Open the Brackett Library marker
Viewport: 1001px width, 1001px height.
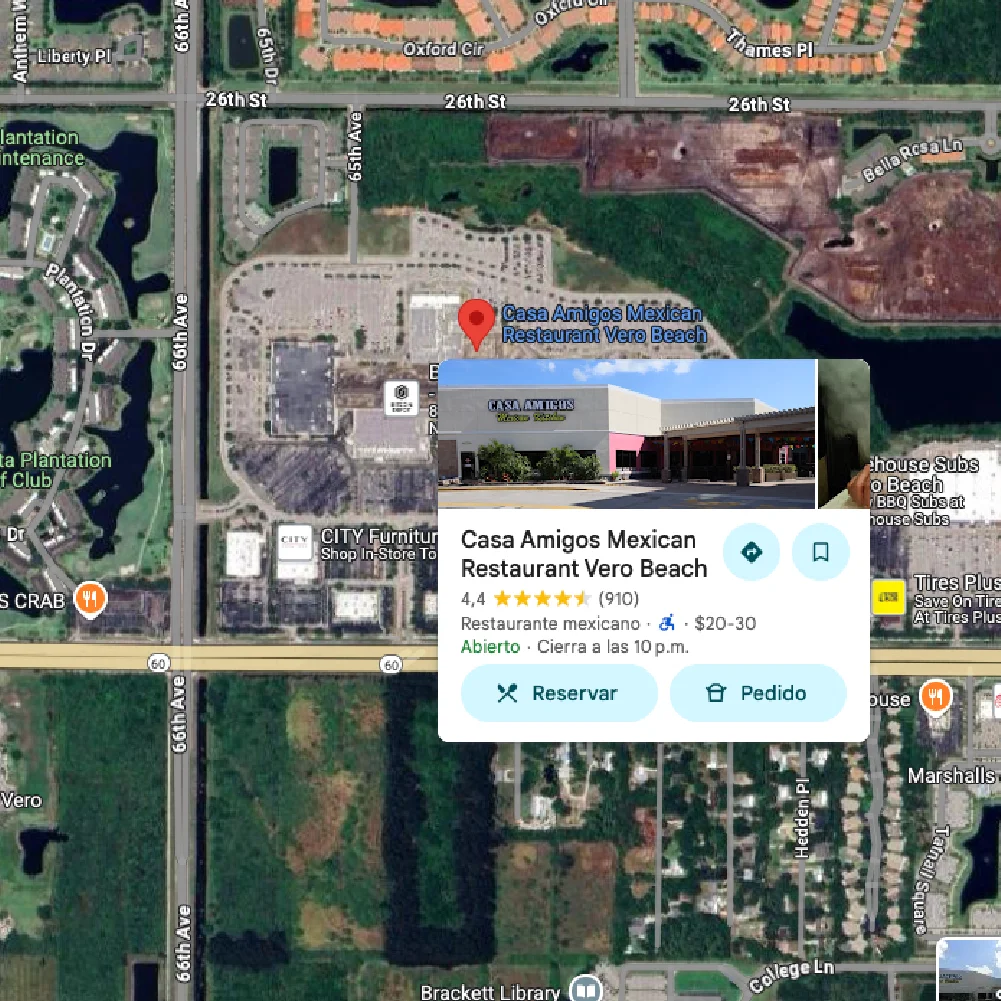coord(585,990)
